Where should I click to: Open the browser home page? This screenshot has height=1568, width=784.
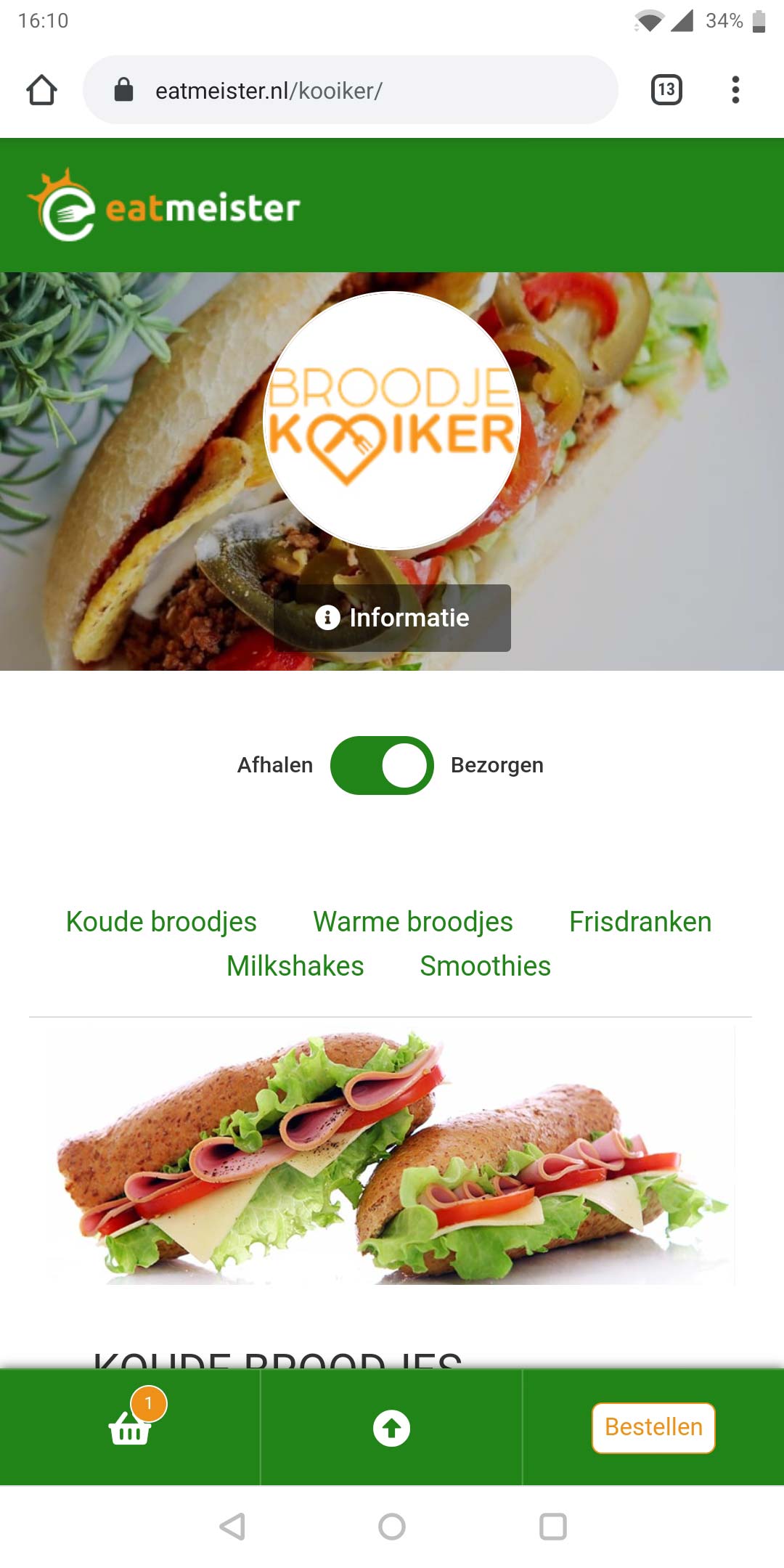coord(41,90)
